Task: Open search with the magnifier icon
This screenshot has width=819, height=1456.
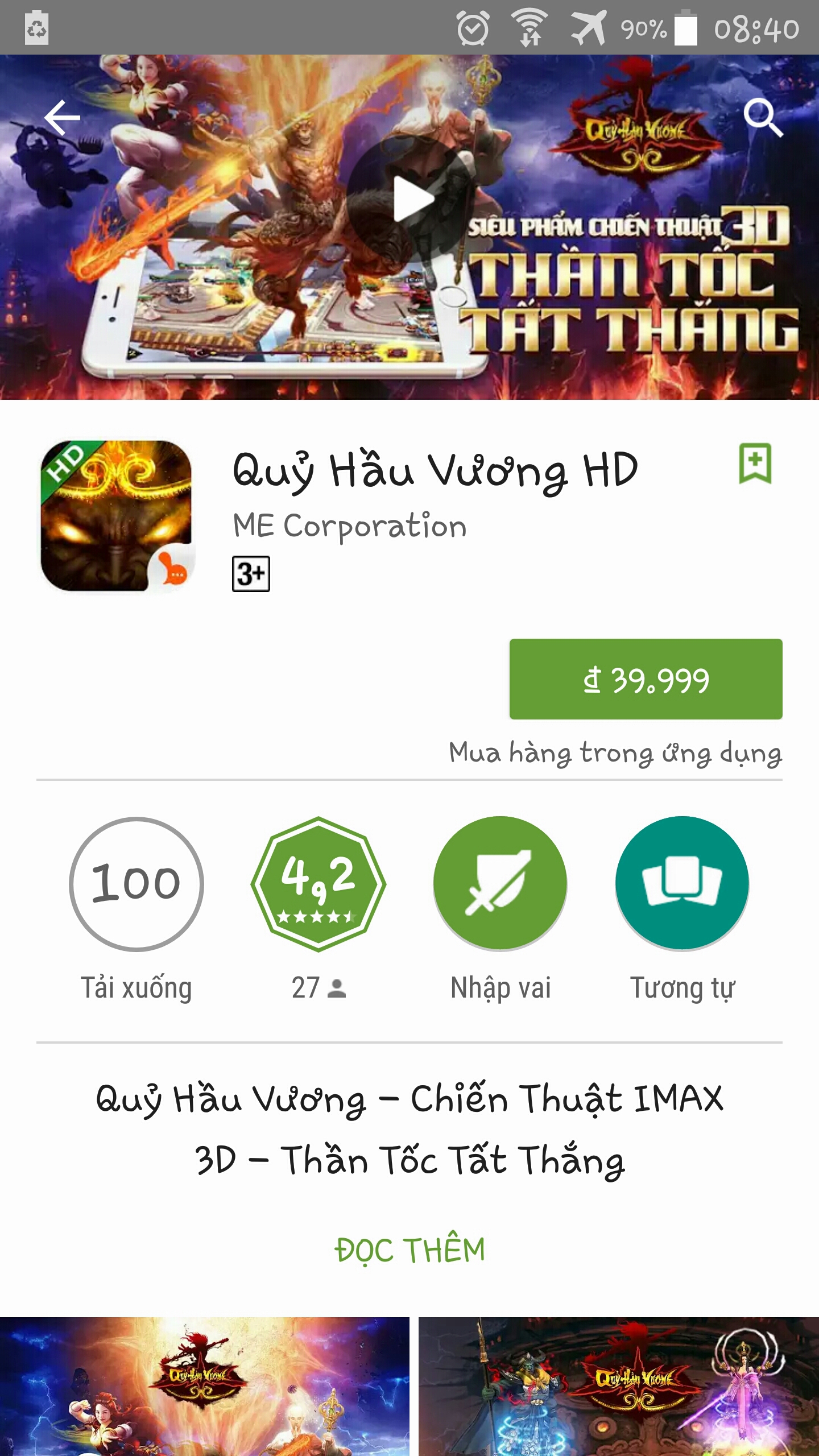Action: [x=762, y=118]
